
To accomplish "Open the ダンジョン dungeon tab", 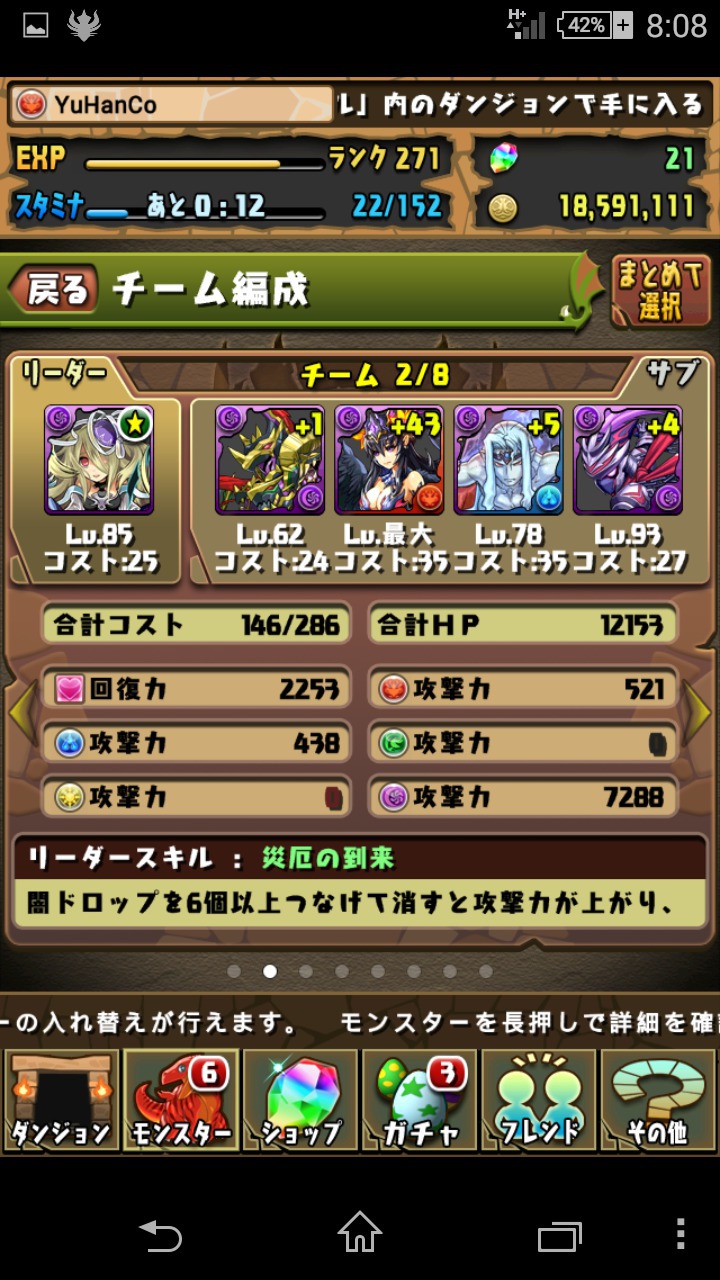I will [60, 1100].
